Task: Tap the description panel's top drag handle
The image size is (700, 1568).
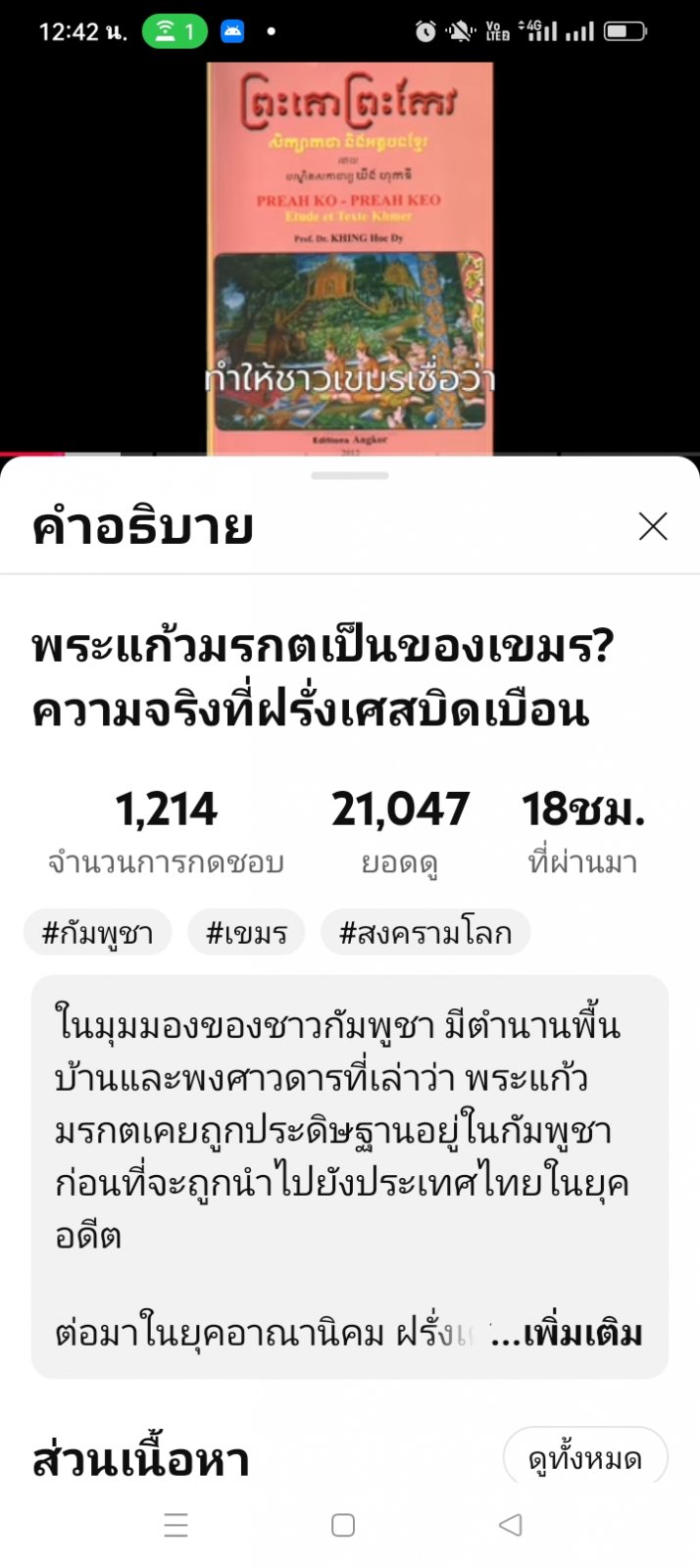Action: click(x=350, y=476)
